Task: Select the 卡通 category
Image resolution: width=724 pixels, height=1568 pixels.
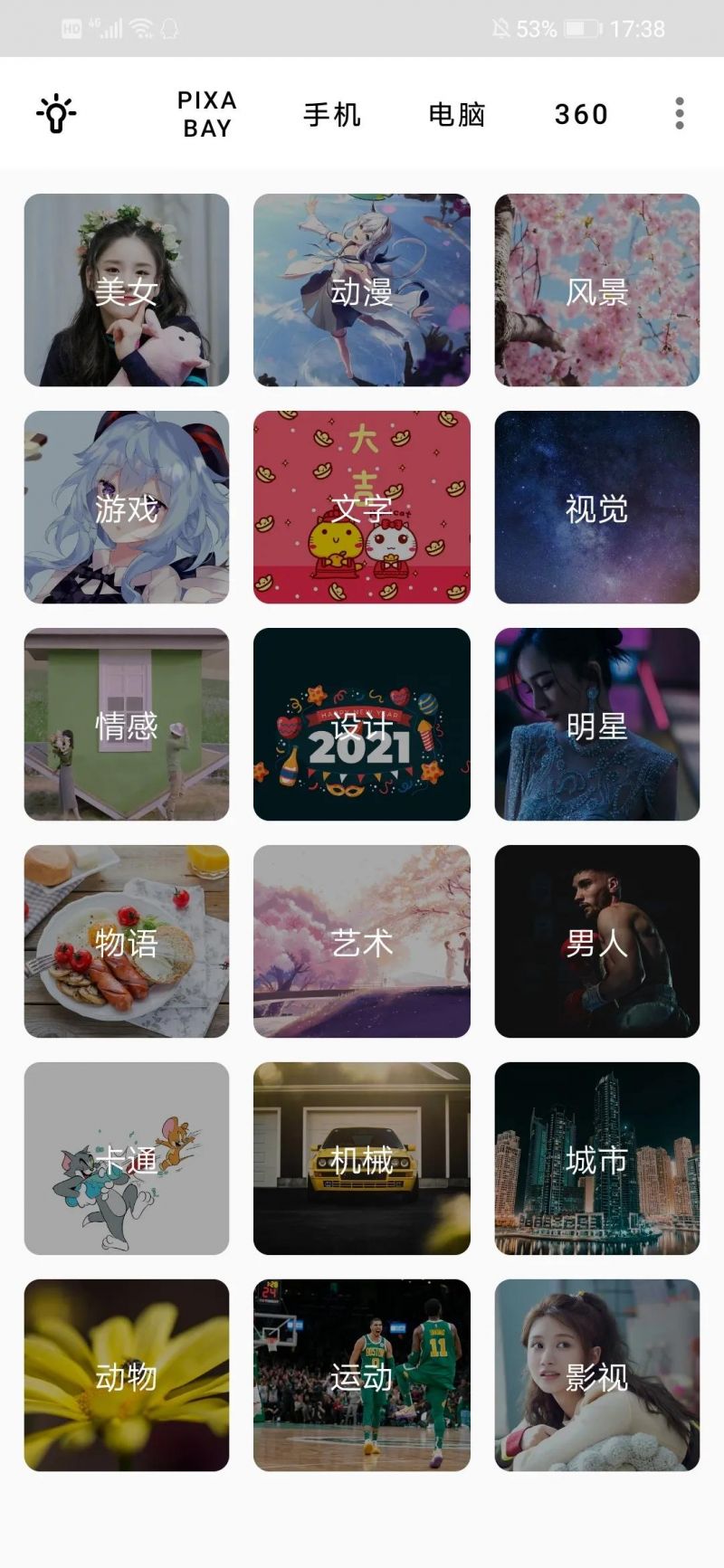Action: click(x=127, y=1159)
